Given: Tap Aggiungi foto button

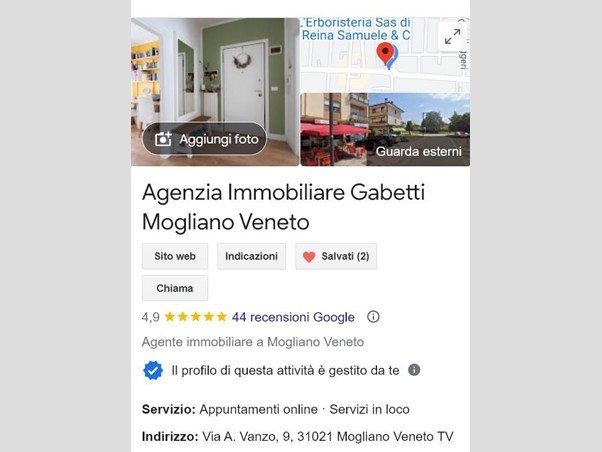Looking at the screenshot, I should (205, 139).
